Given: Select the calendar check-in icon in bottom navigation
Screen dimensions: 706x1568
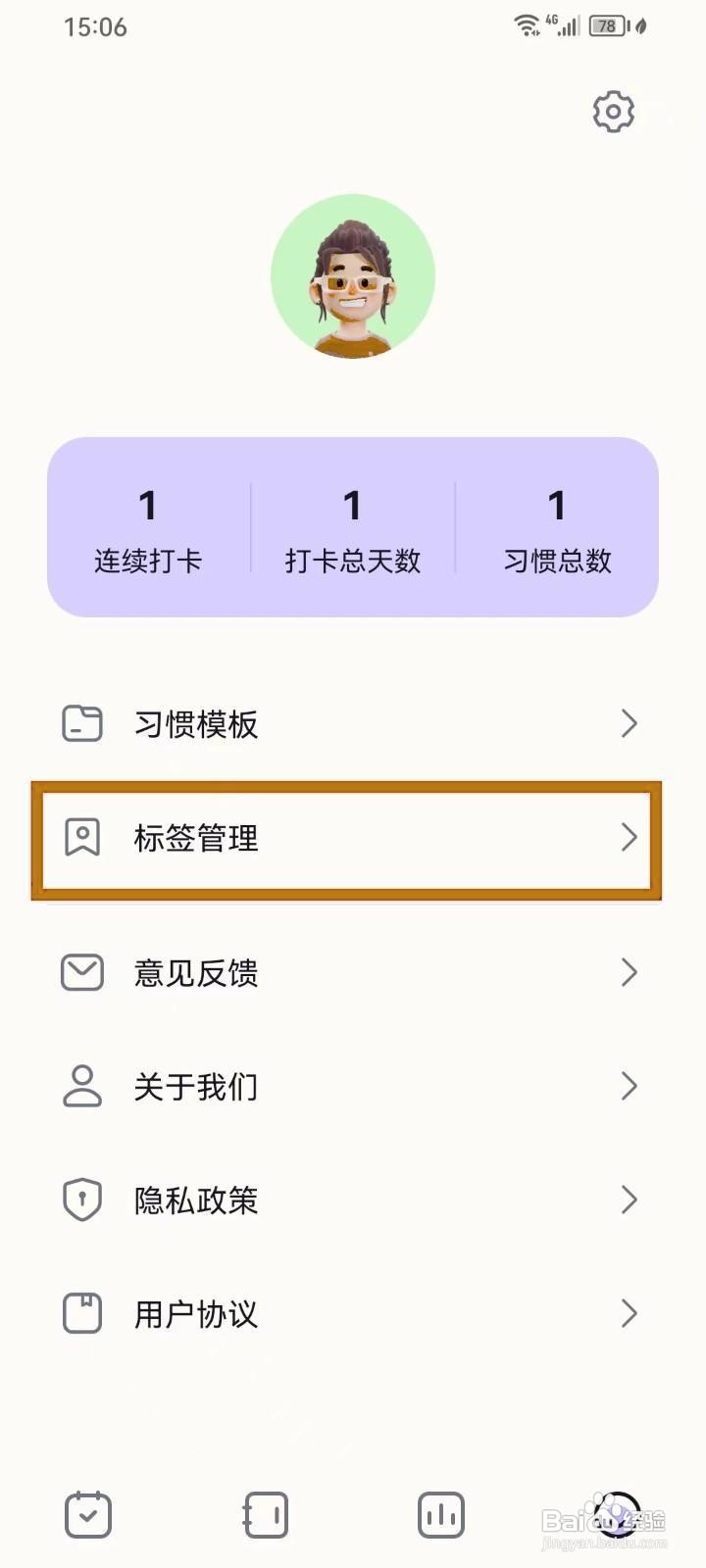Looking at the screenshot, I should tap(88, 1514).
